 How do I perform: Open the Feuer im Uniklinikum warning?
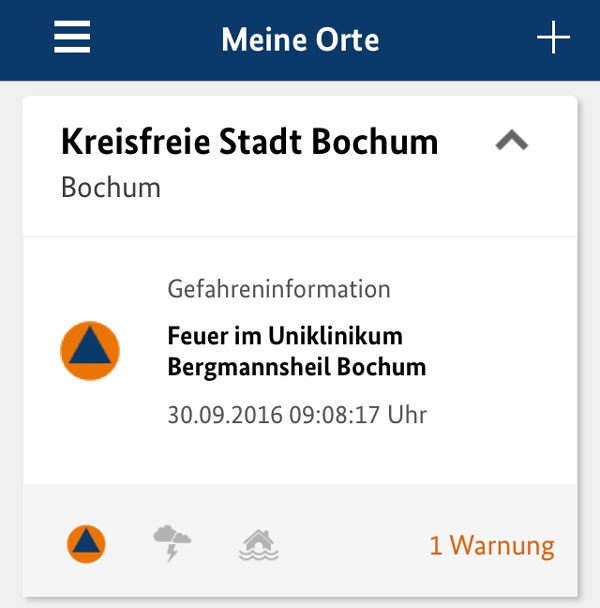pyautogui.click(x=297, y=352)
